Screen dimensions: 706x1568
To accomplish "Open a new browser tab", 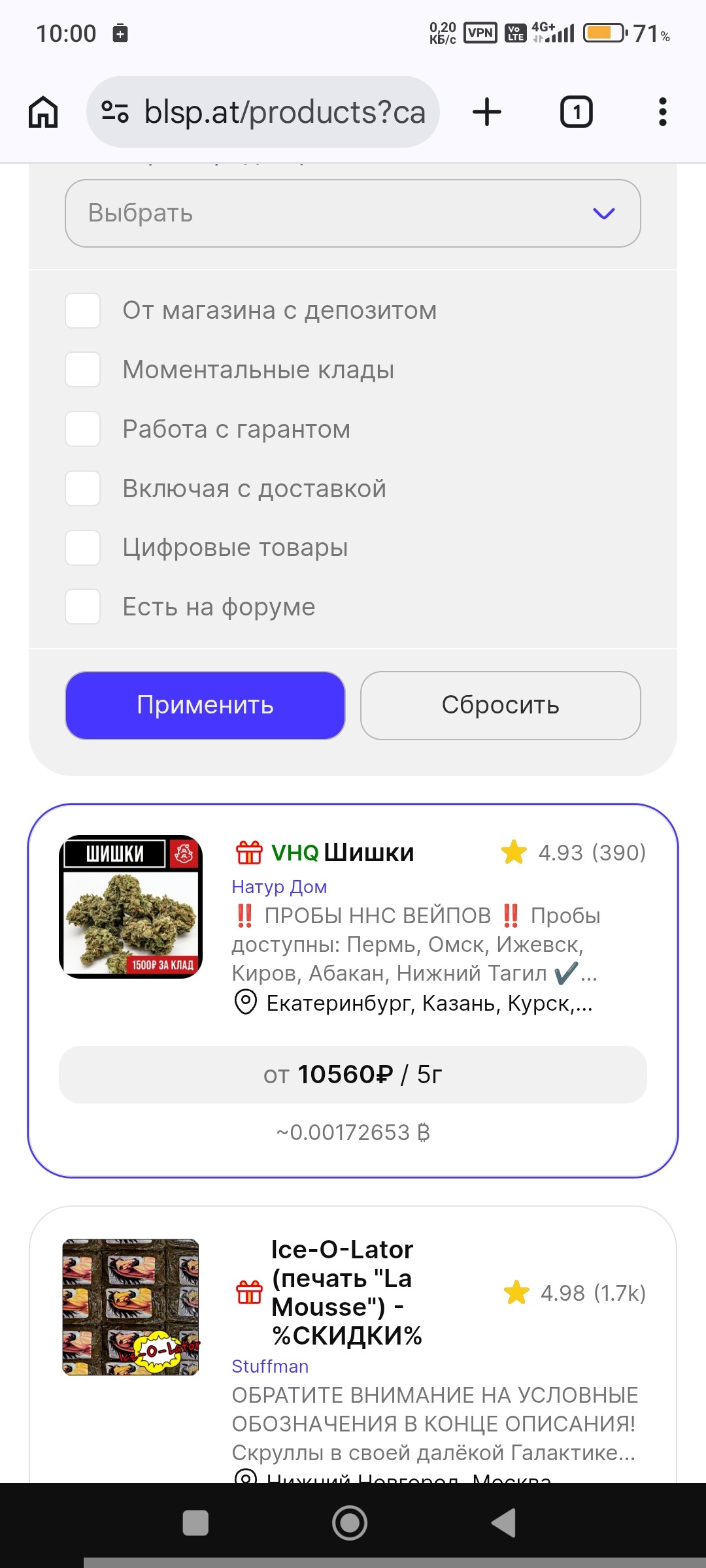I will [487, 112].
